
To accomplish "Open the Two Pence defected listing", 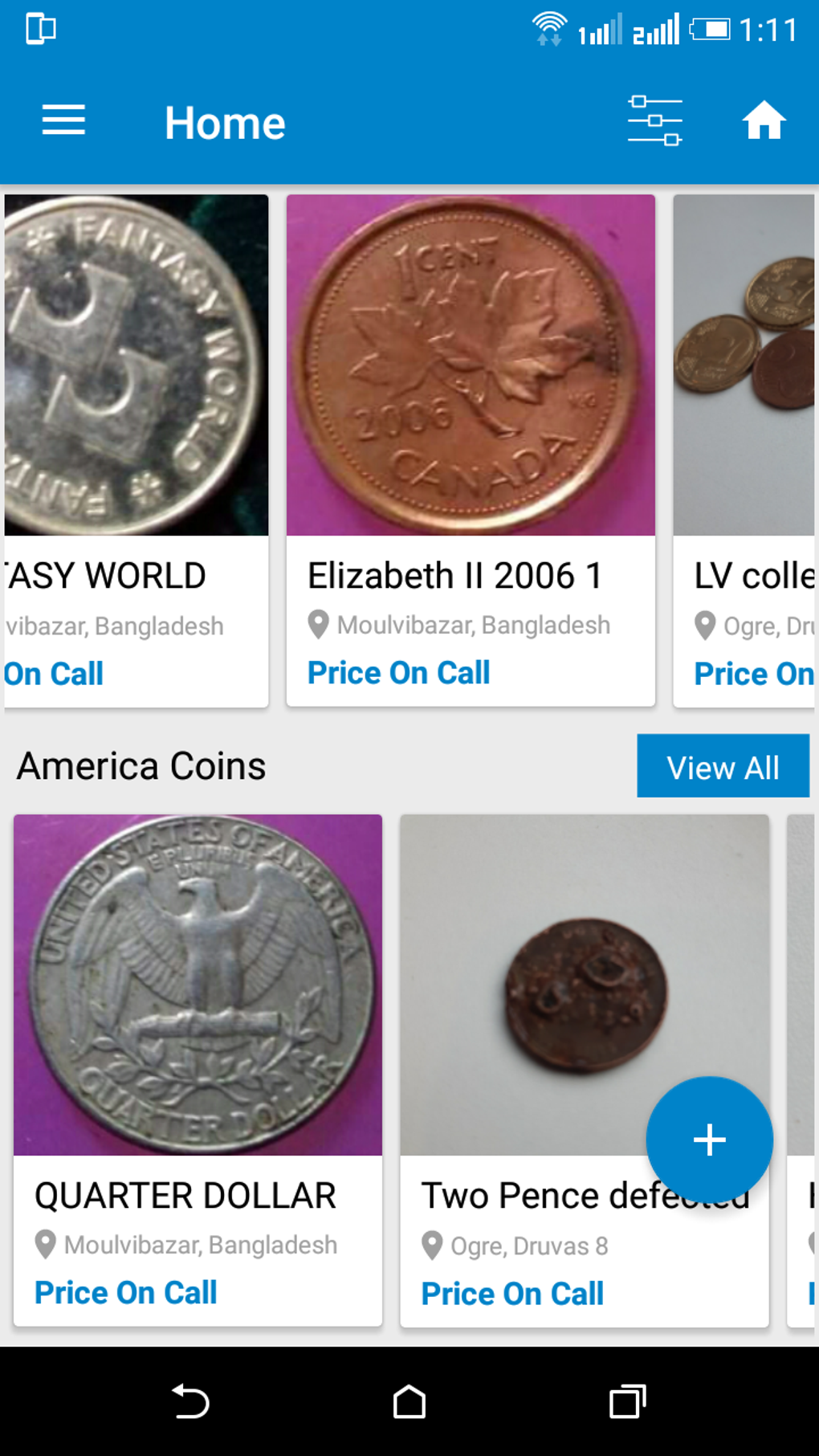I will [x=585, y=1071].
